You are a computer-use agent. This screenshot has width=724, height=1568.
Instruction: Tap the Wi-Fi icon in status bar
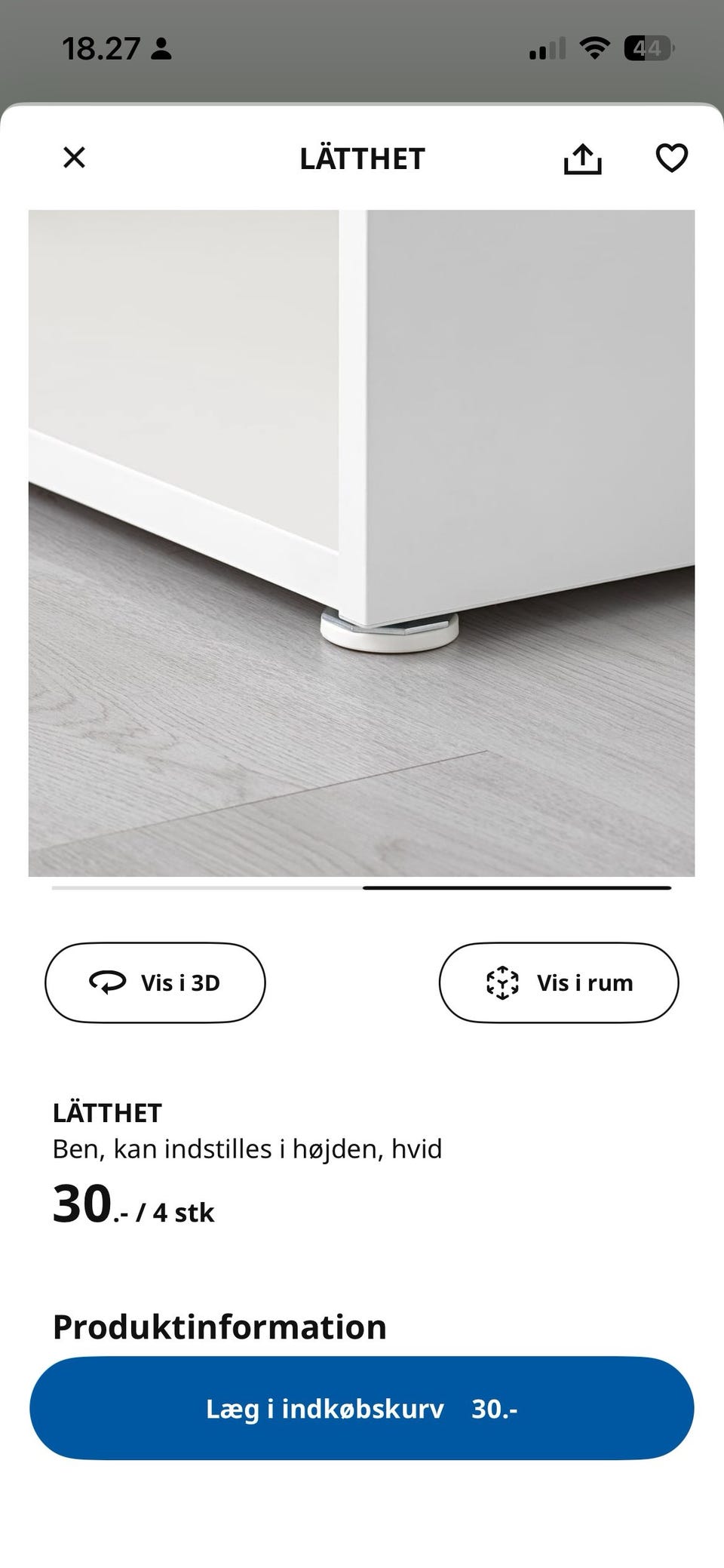595,47
